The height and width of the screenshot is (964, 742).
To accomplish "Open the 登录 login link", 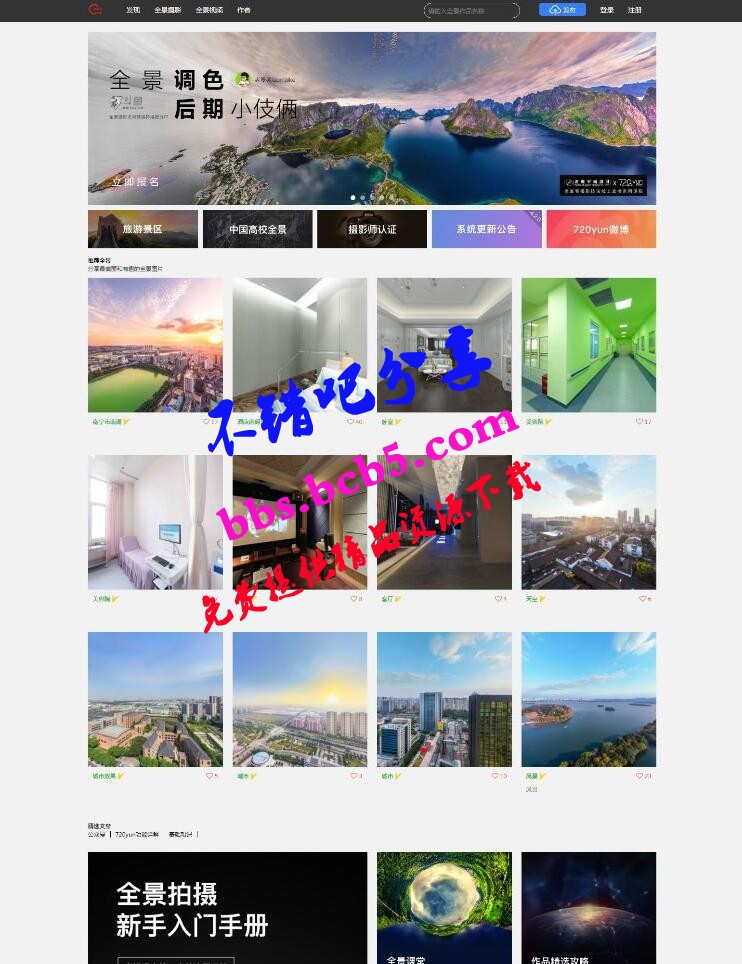I will point(607,10).
